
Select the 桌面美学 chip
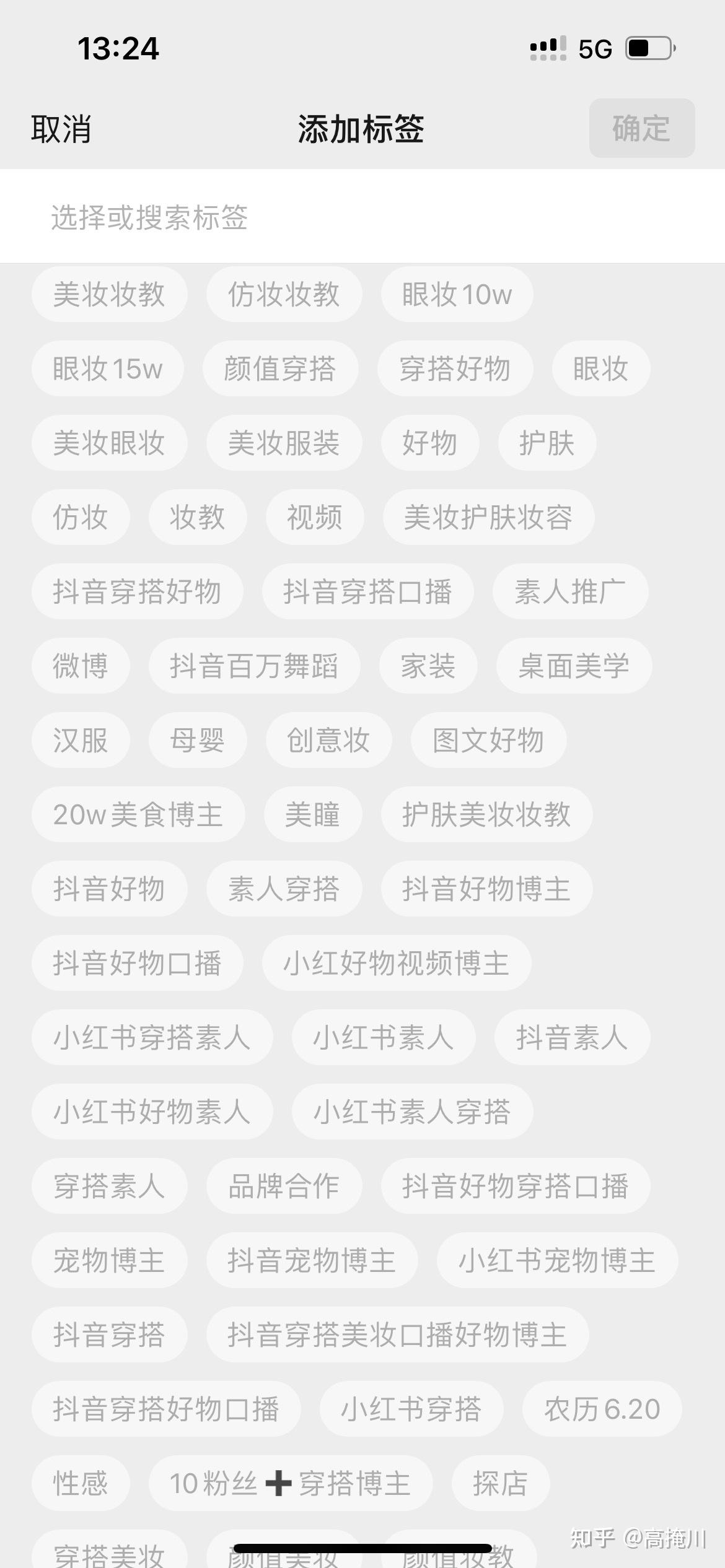(x=574, y=666)
